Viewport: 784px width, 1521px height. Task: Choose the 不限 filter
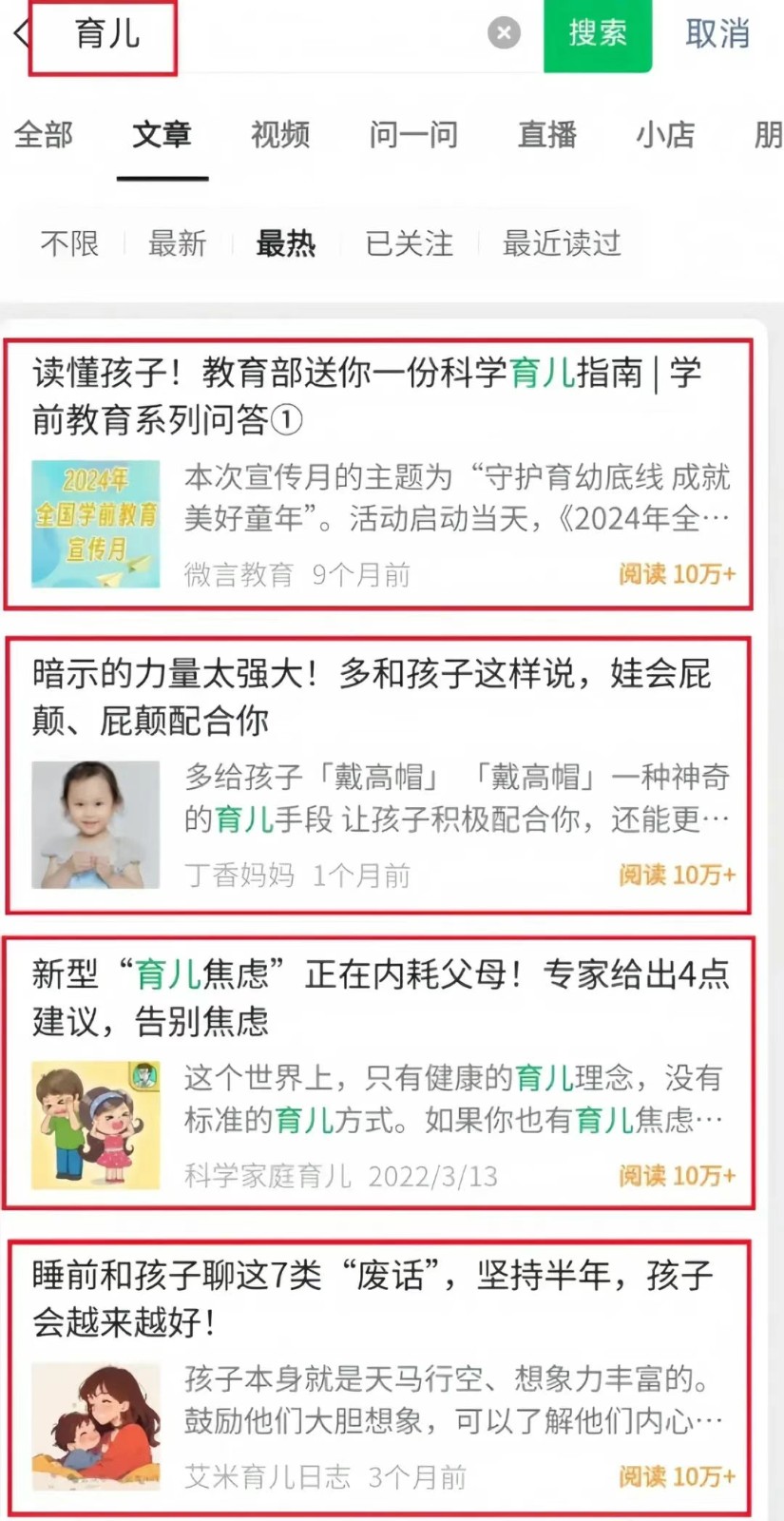click(69, 243)
